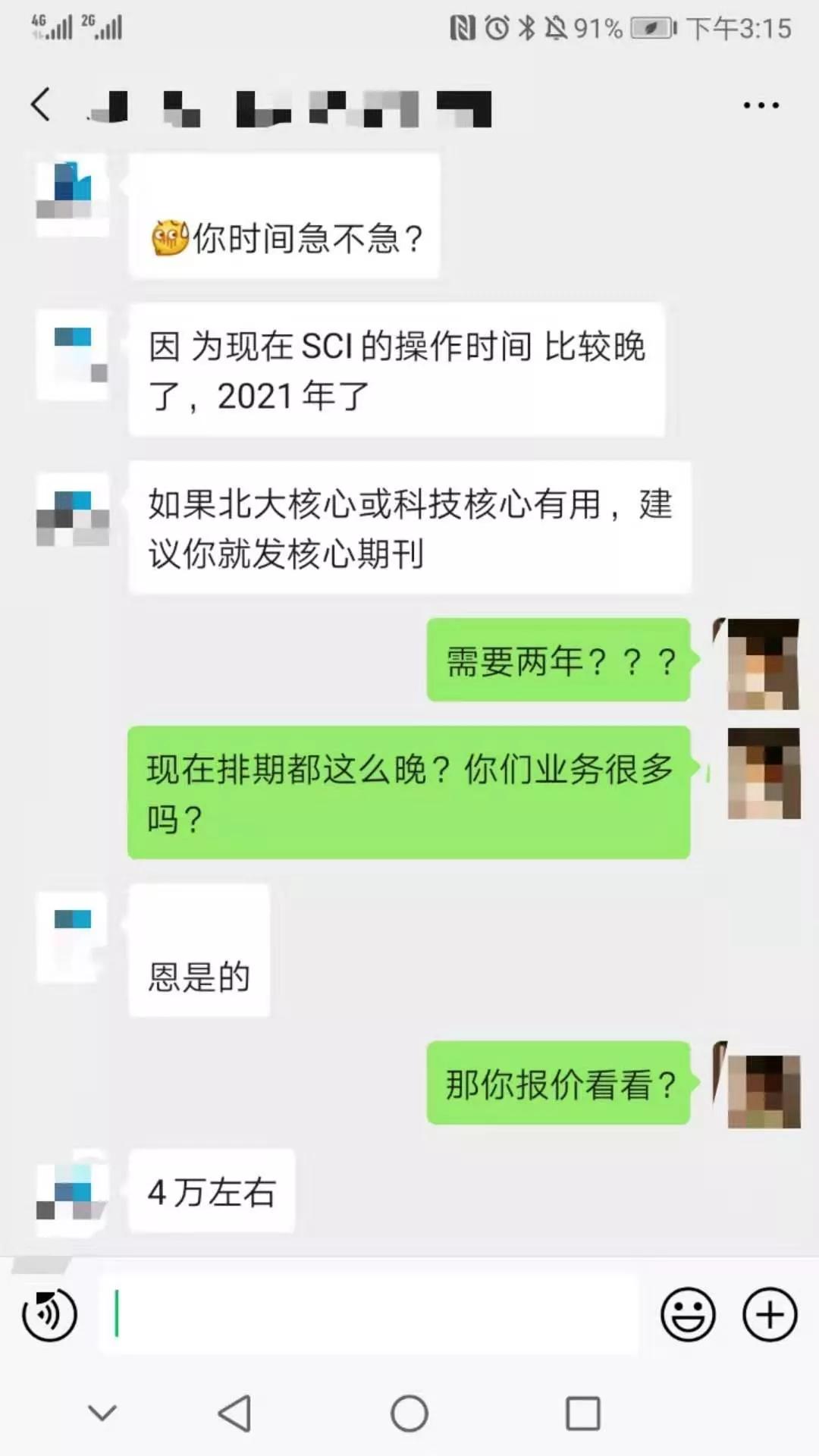Open recent apps from the navigation bar
This screenshot has width=819, height=1456.
[583, 1414]
